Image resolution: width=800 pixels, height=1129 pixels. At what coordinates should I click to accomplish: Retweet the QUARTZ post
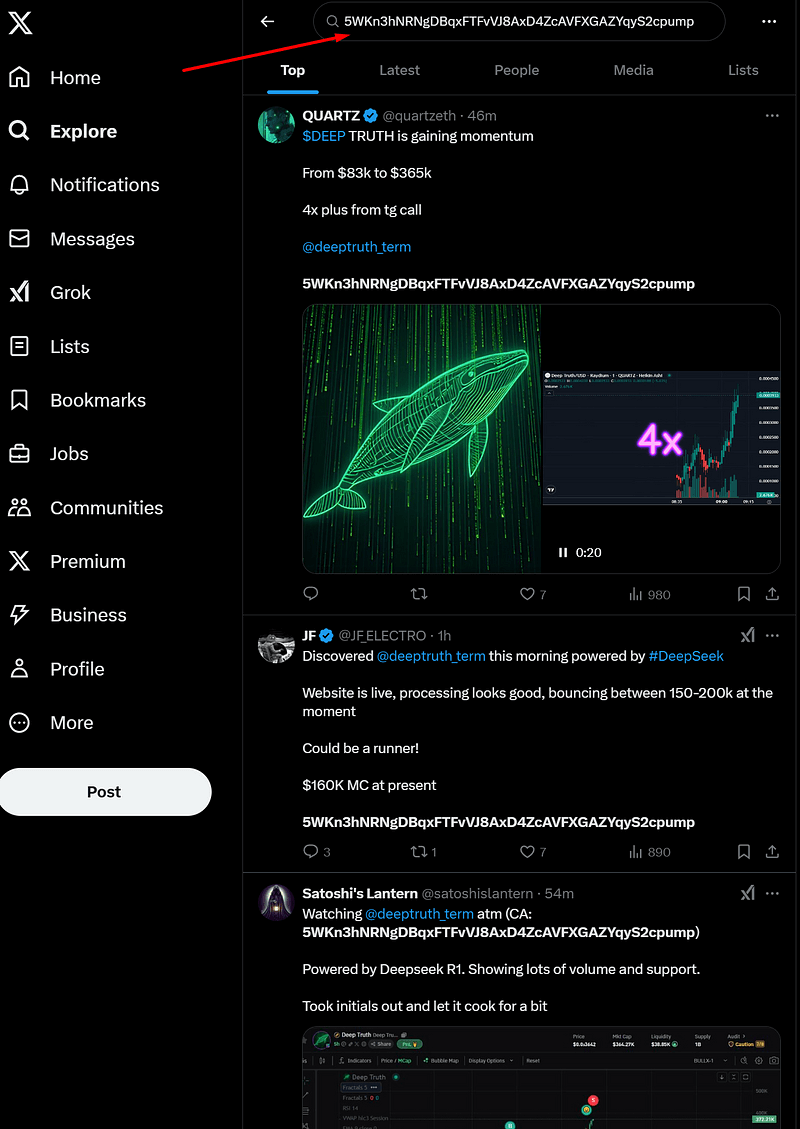[x=419, y=593]
